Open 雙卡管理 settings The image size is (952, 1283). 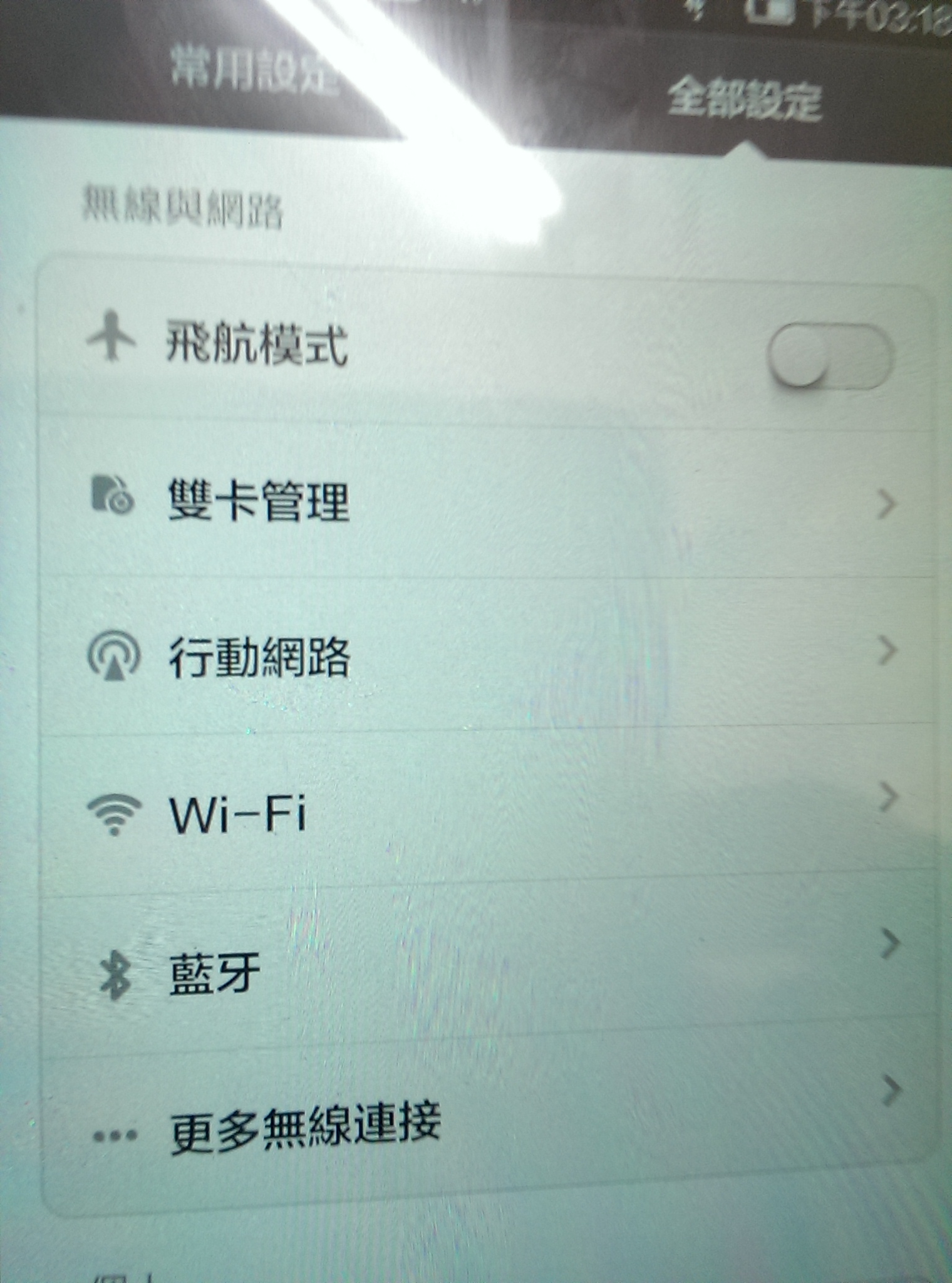coord(259,501)
